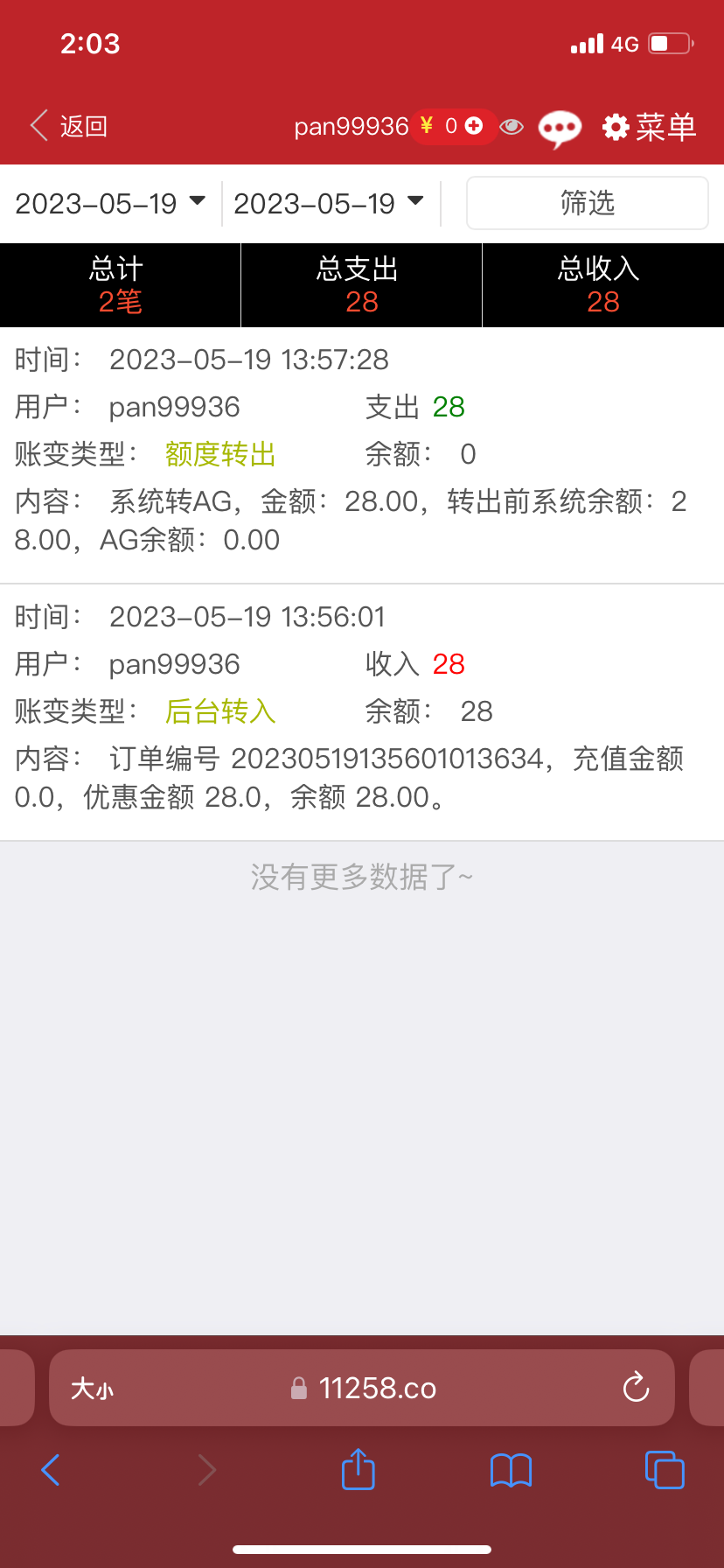Open the 大小 page text size options
724x1568 pixels.
pos(92,1388)
